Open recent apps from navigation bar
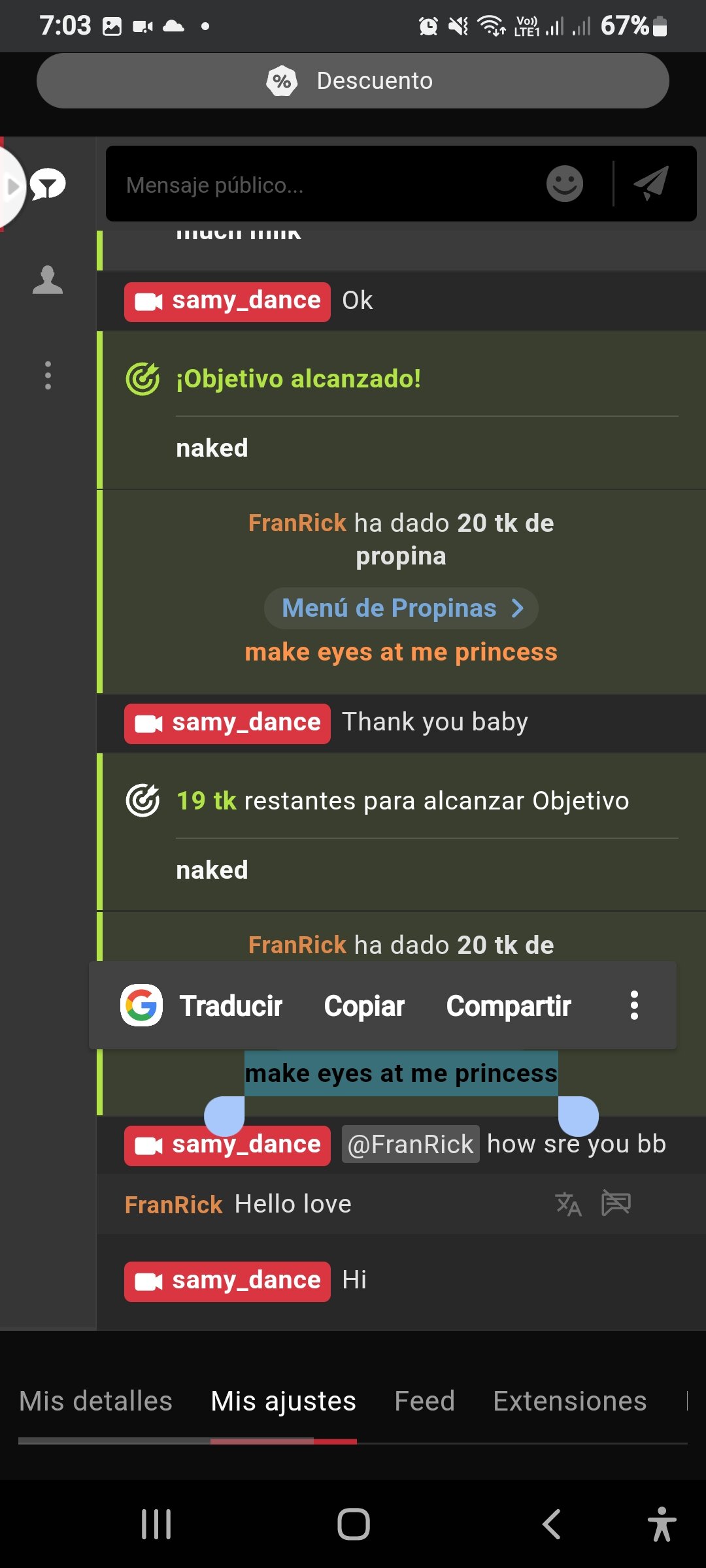The width and height of the screenshot is (706, 1568). pos(156,1524)
